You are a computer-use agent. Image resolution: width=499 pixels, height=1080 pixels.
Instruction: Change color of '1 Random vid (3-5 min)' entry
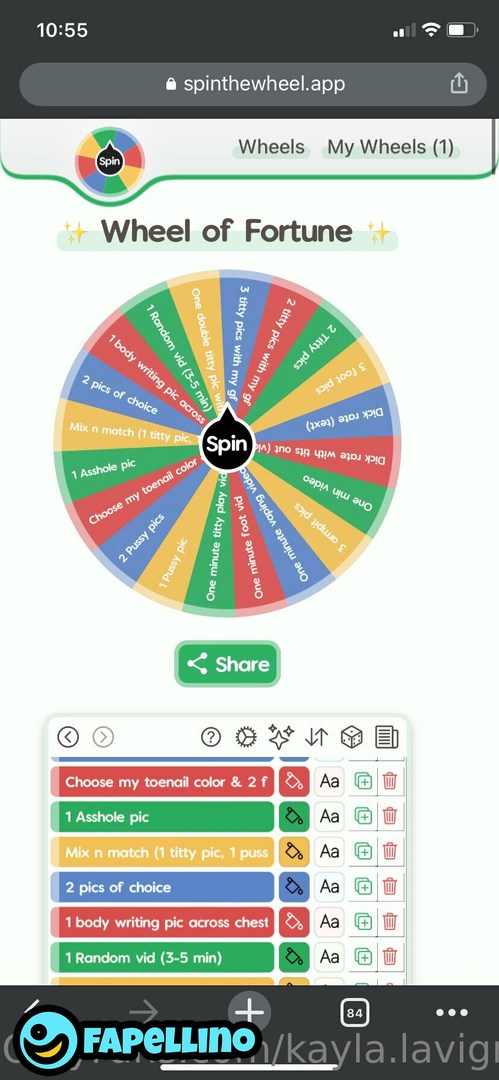(294, 957)
